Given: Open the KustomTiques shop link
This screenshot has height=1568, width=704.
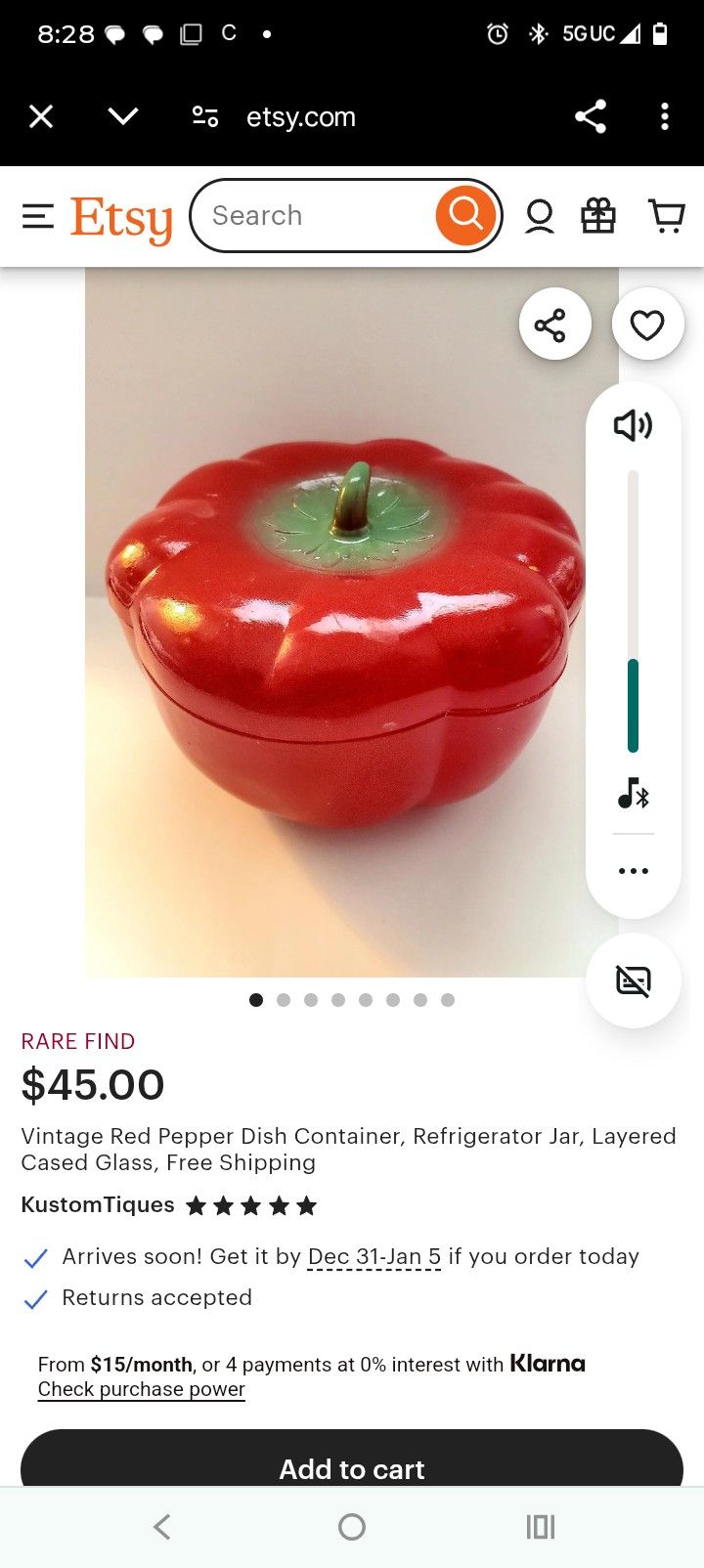Looking at the screenshot, I should click(x=98, y=1205).
